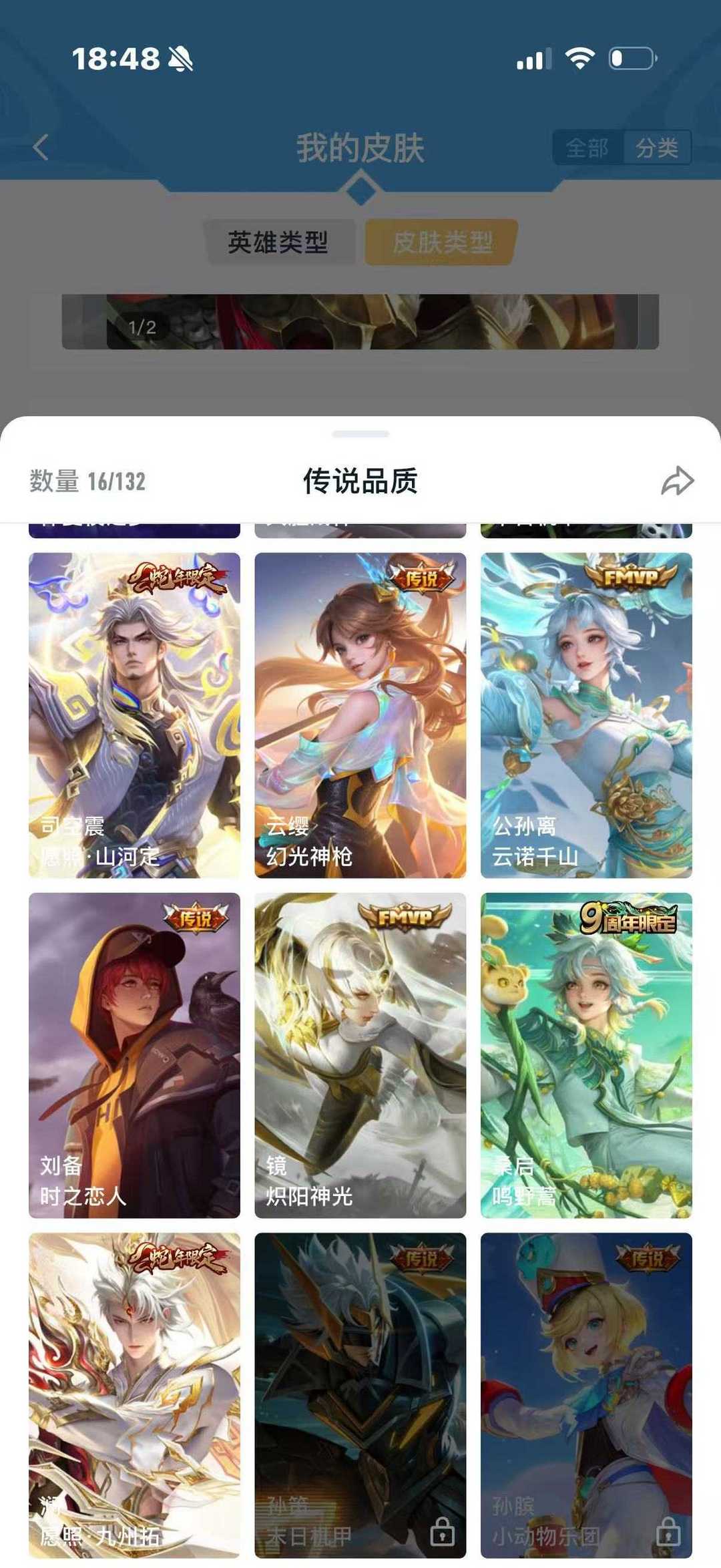Tap the bottom sheet drag handle
Image resolution: width=721 pixels, height=1568 pixels.
(360, 434)
